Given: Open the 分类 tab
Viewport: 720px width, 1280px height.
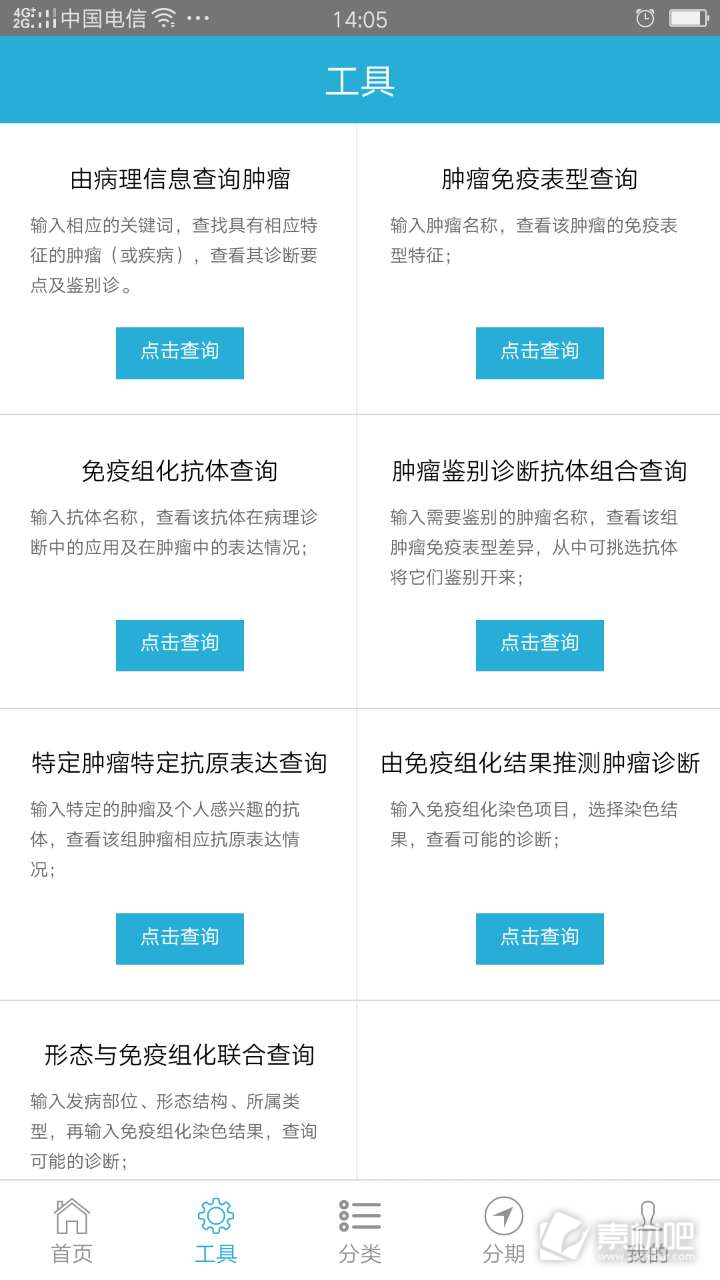Looking at the screenshot, I should (360, 1230).
